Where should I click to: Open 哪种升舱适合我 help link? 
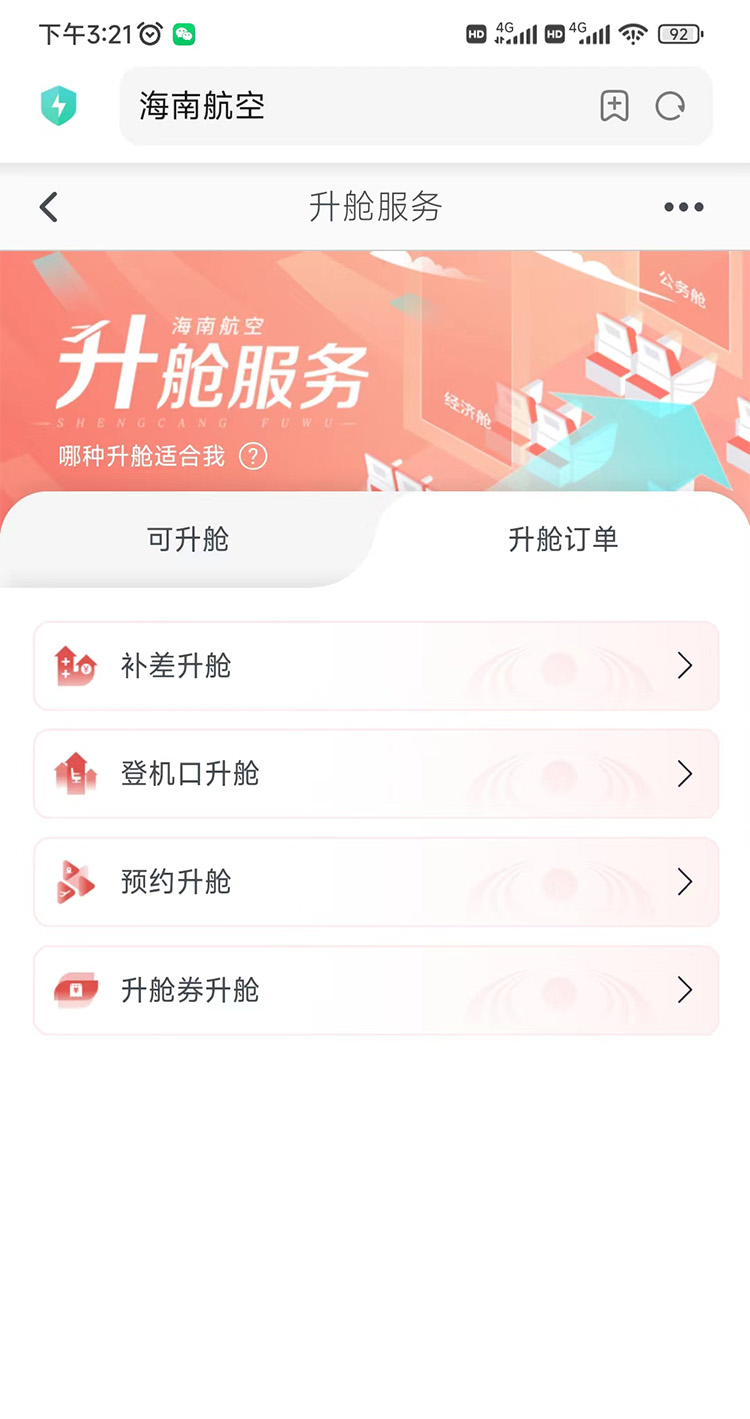click(162, 457)
